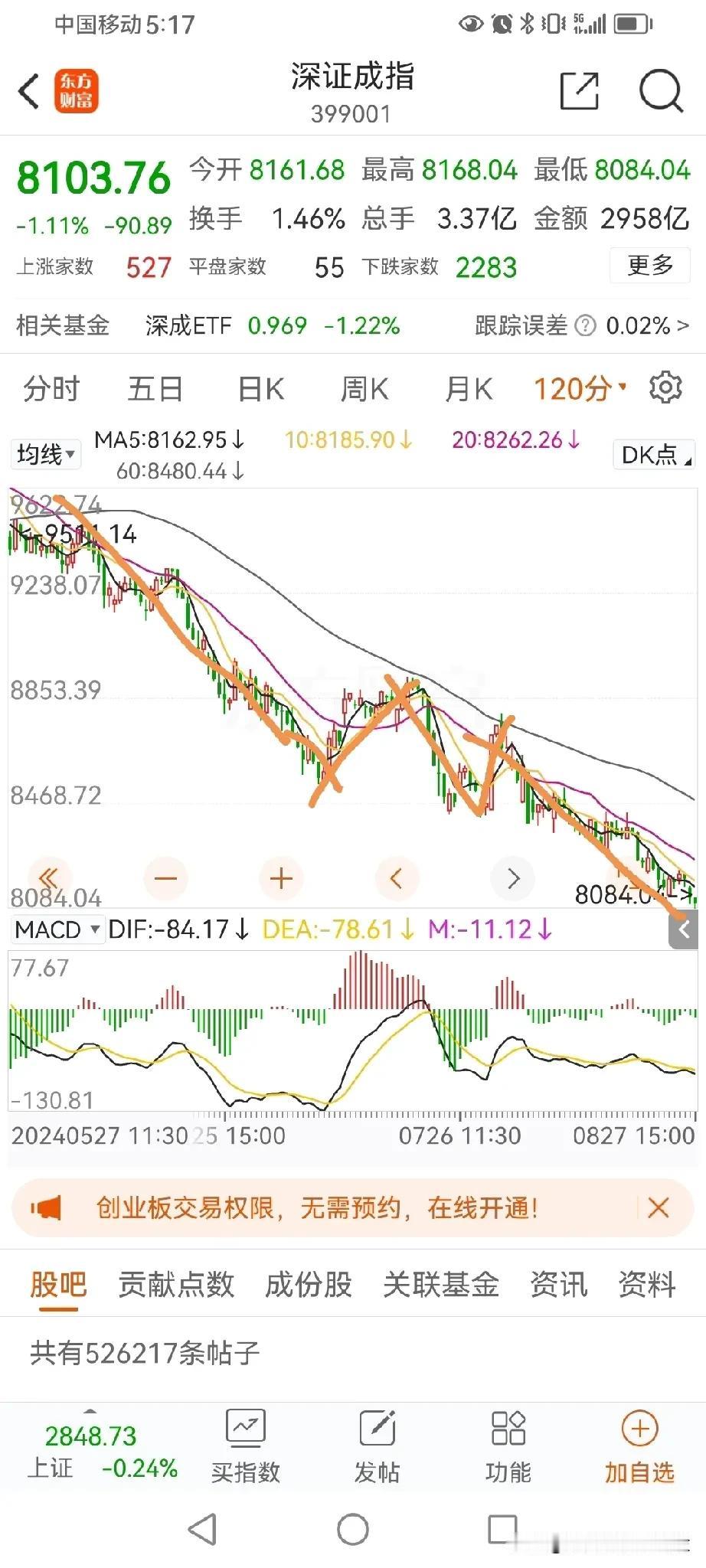Tap the 更多 button for more data

pyautogui.click(x=650, y=266)
